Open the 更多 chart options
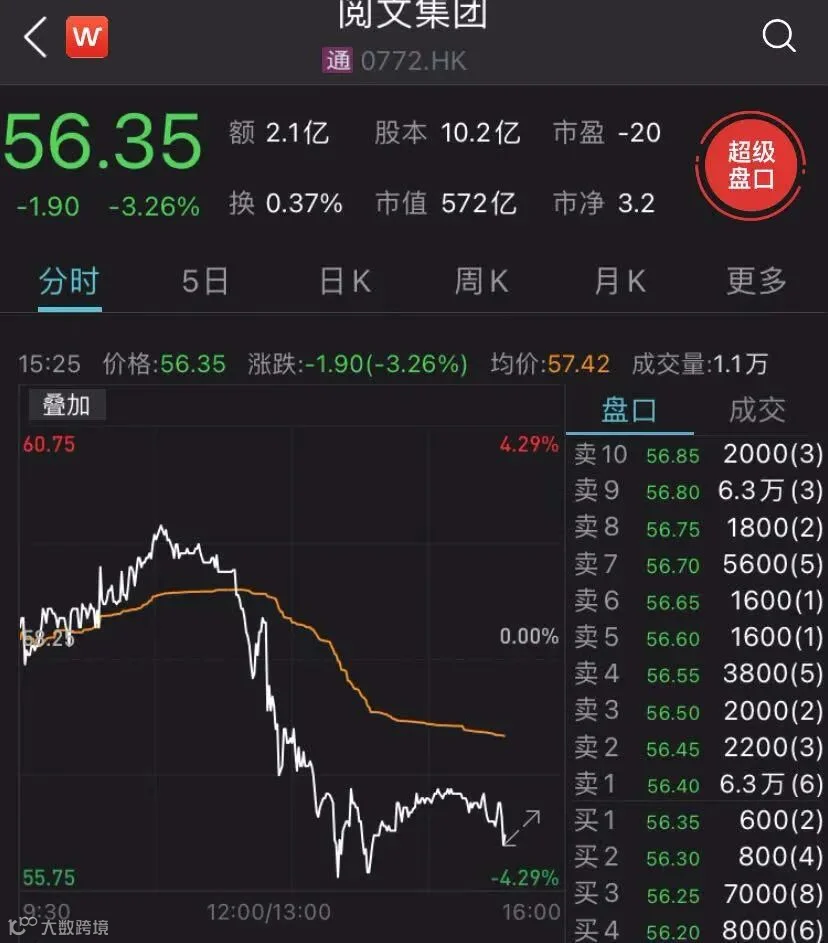 [x=756, y=282]
